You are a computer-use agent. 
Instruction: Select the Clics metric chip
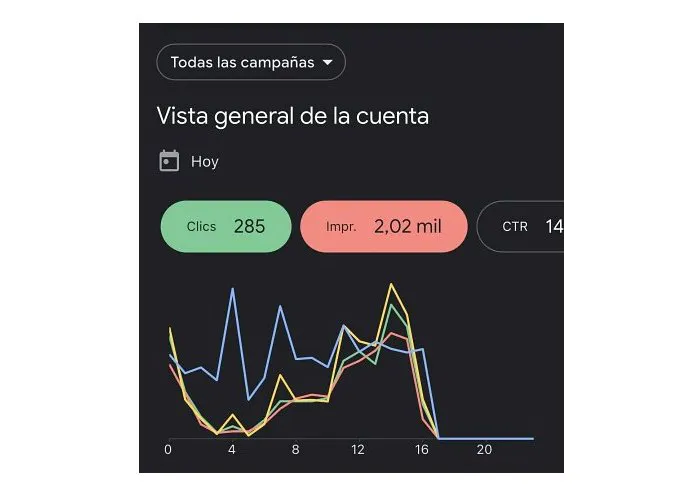tap(225, 226)
